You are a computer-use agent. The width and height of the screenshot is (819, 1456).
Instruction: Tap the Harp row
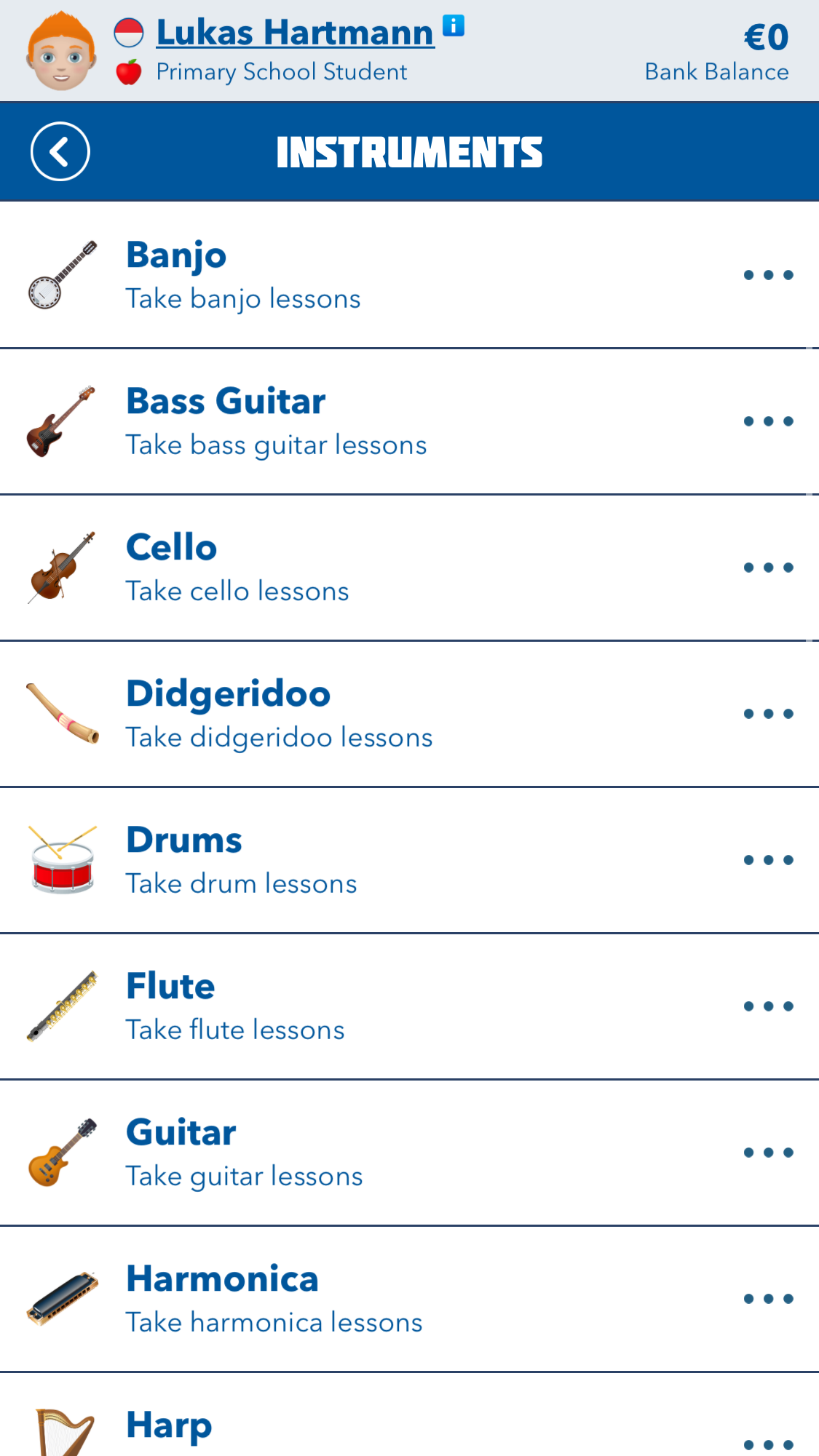[408, 1426]
